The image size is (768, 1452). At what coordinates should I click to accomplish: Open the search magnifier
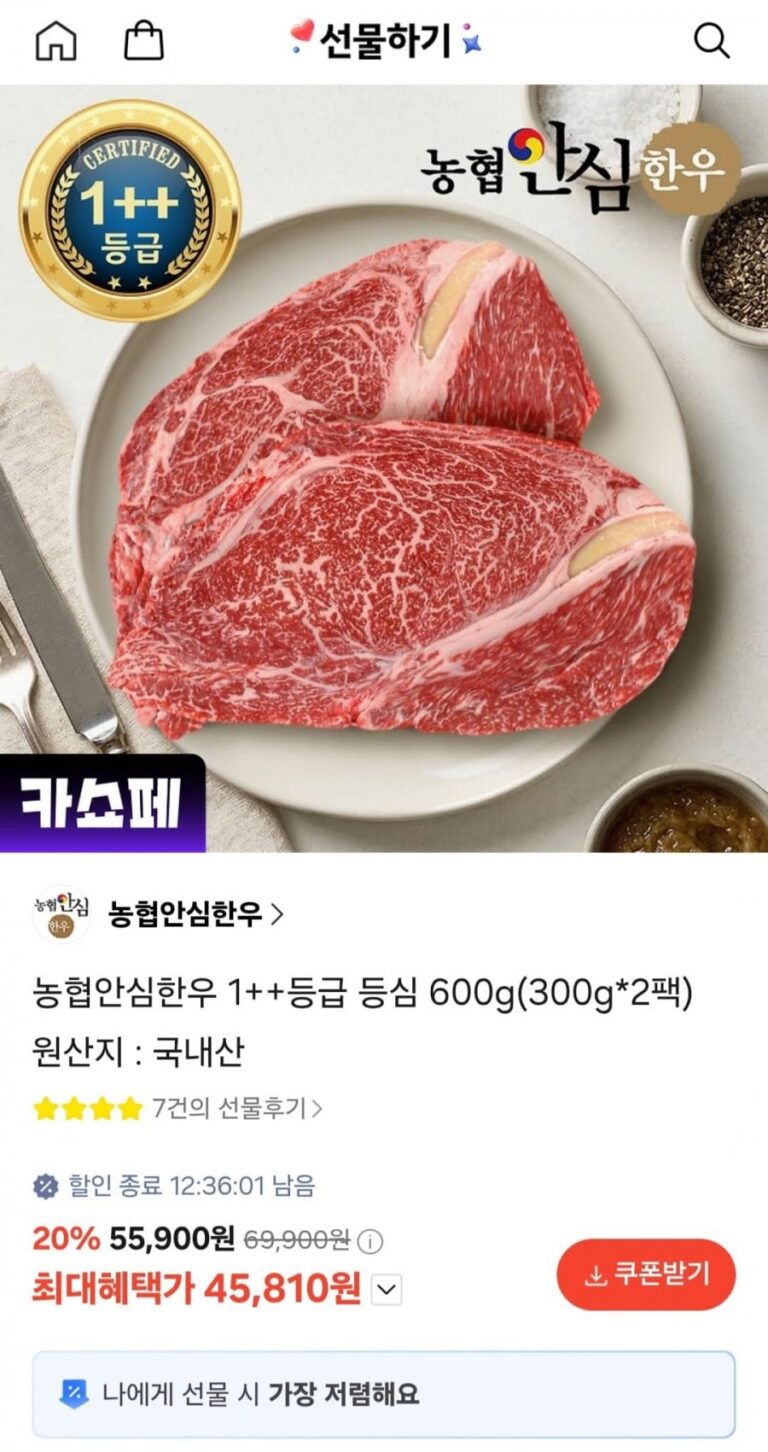click(711, 42)
